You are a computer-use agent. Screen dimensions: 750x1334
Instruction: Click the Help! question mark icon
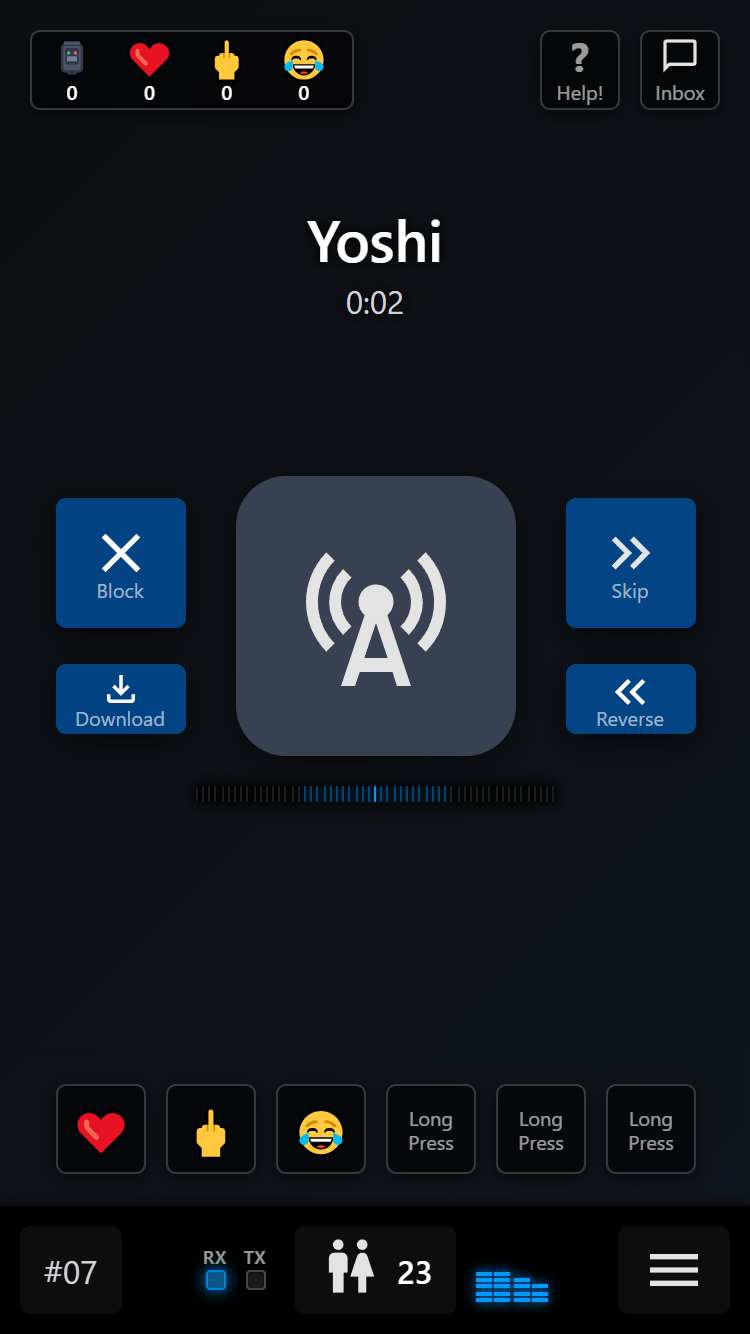579,69
